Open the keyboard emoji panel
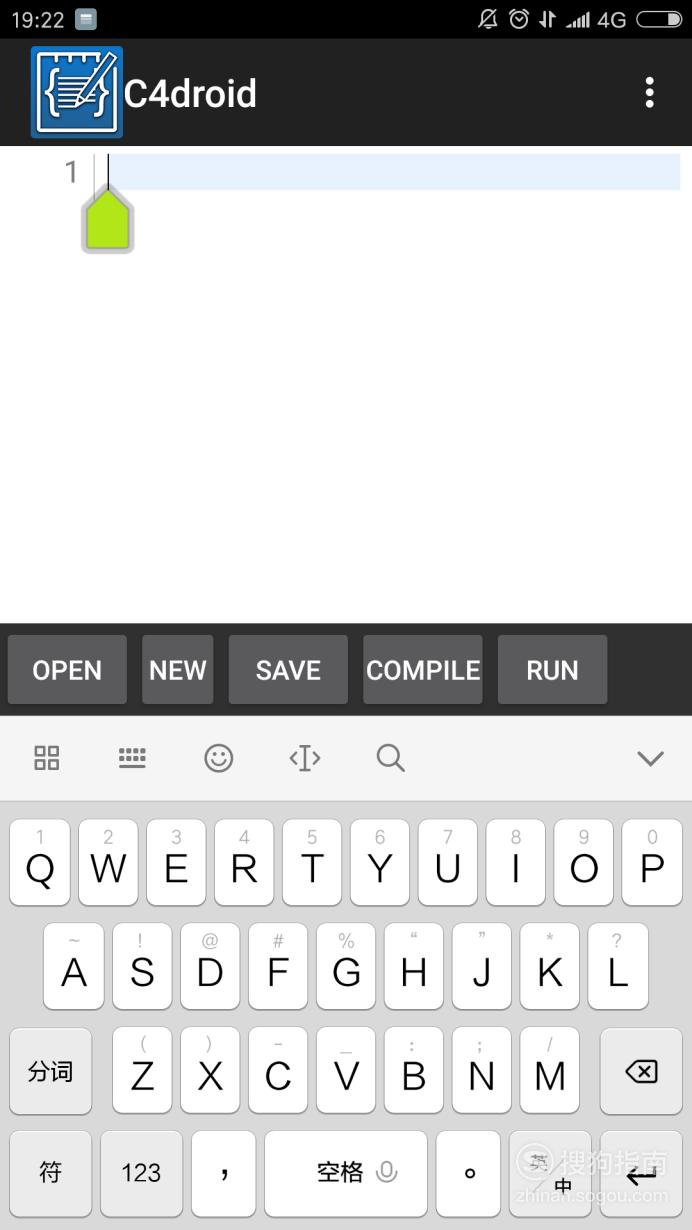This screenshot has height=1230, width=692. pyautogui.click(x=218, y=758)
